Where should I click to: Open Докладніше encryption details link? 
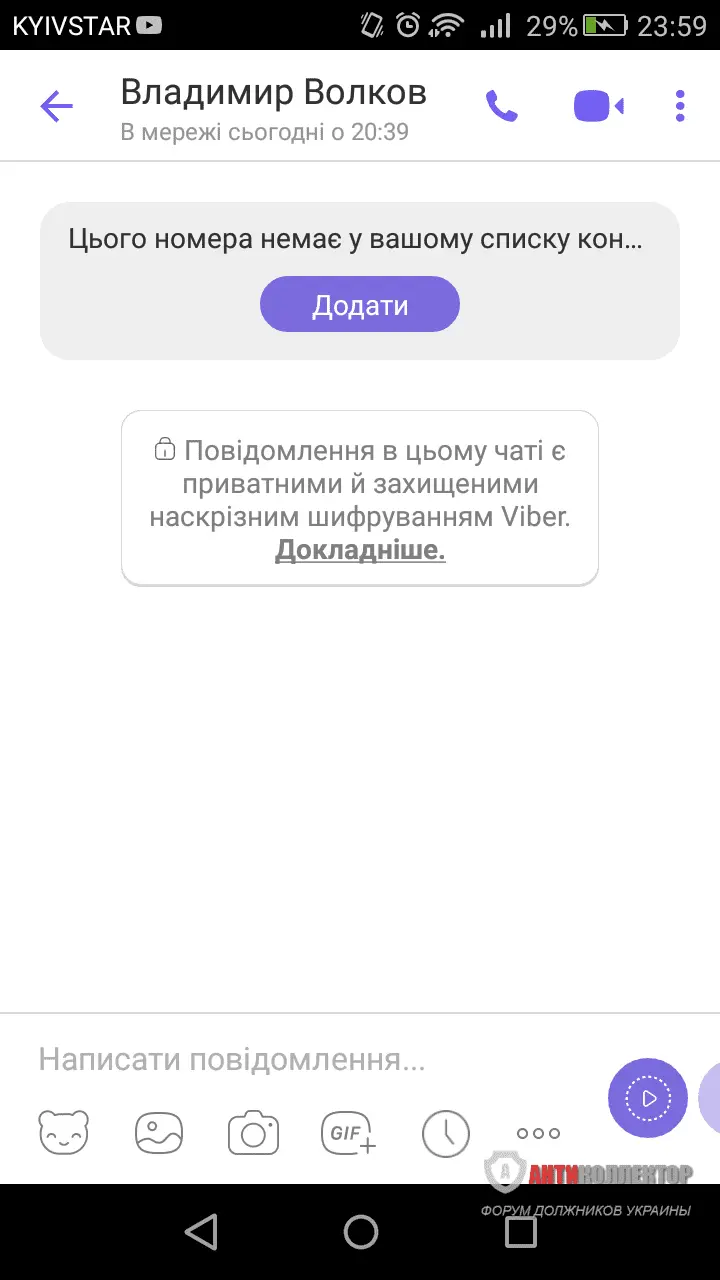coord(360,550)
